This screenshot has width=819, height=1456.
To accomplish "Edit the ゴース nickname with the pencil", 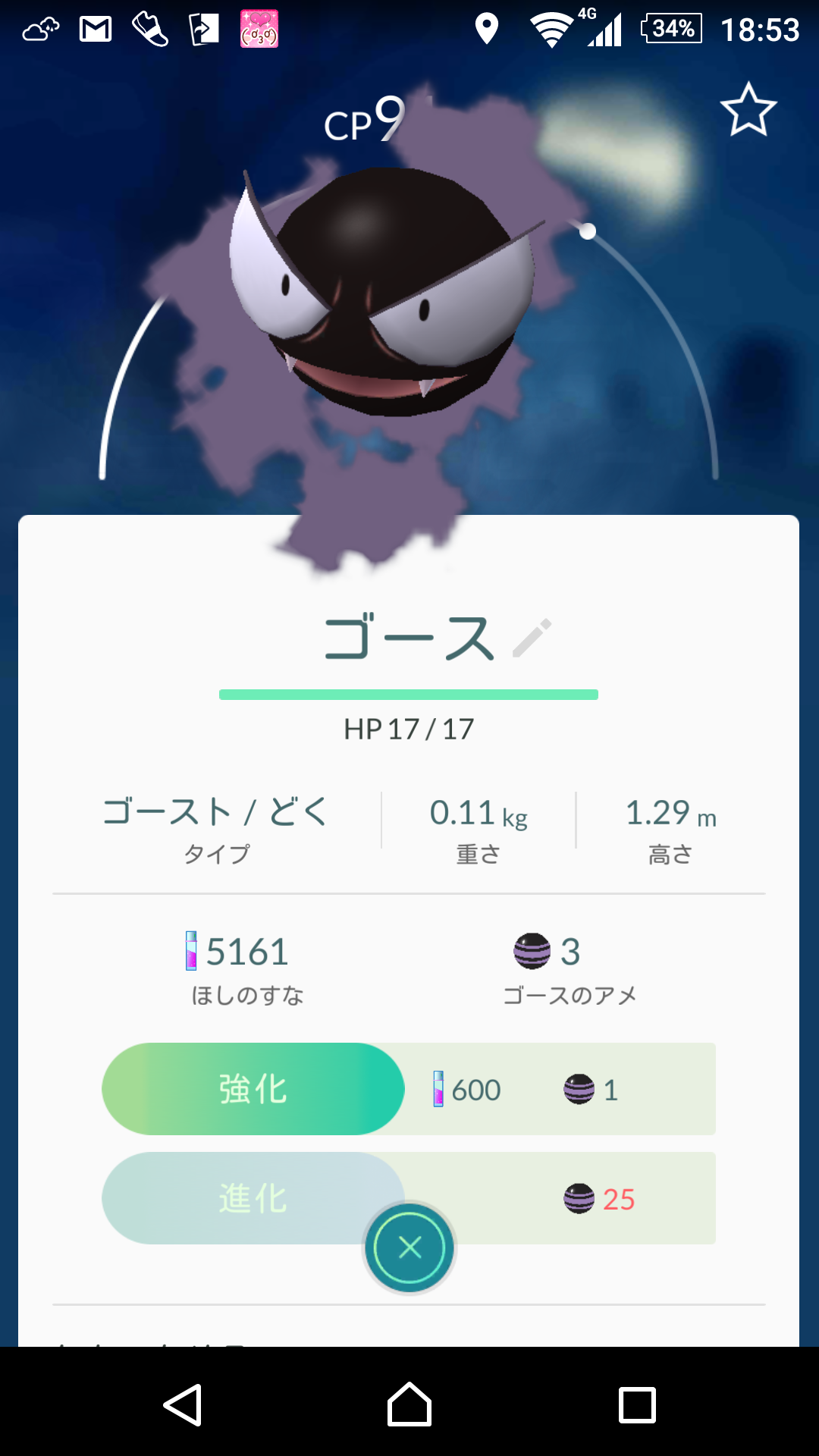I will (x=532, y=638).
